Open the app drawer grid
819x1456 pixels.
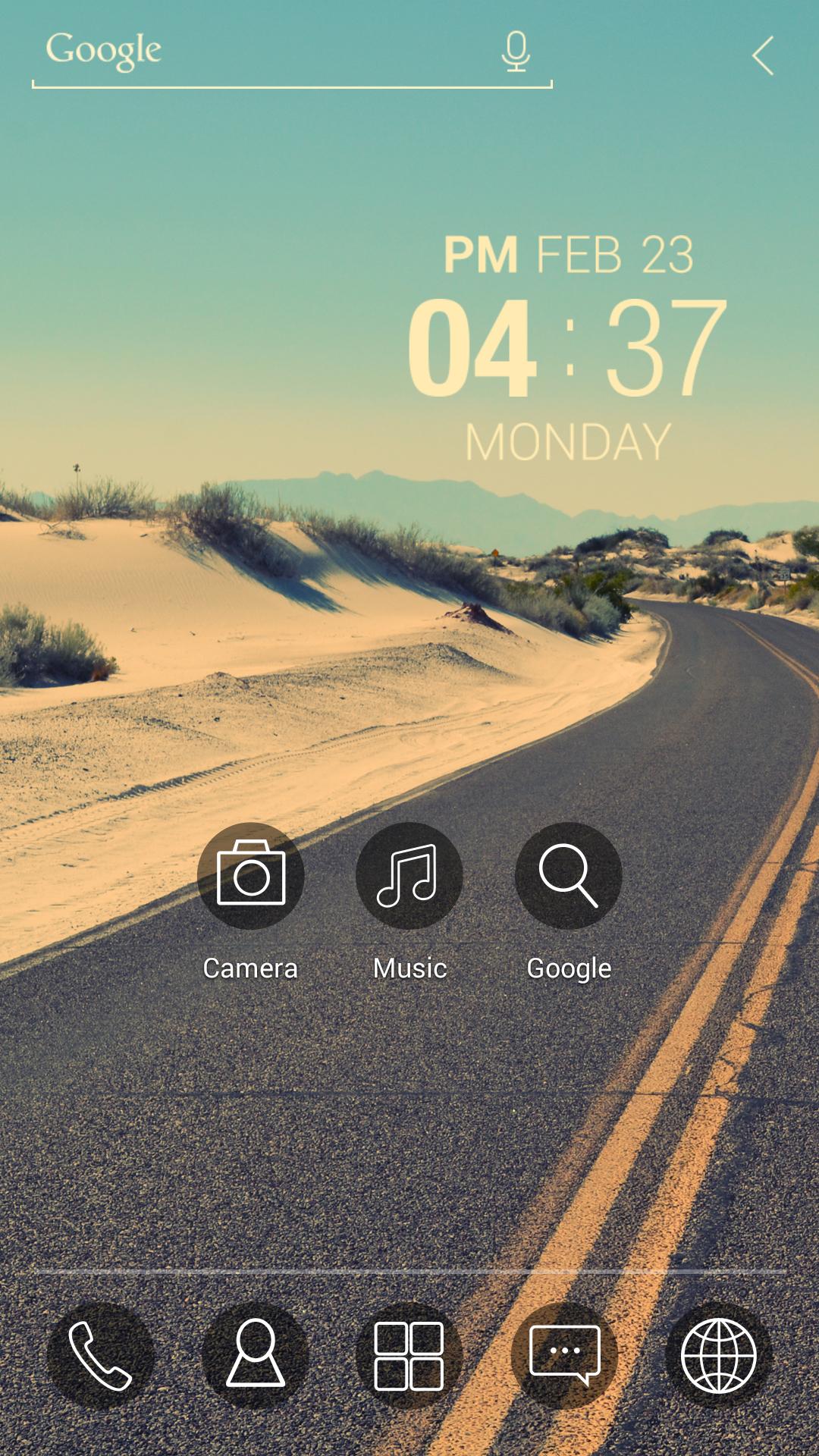409,1356
